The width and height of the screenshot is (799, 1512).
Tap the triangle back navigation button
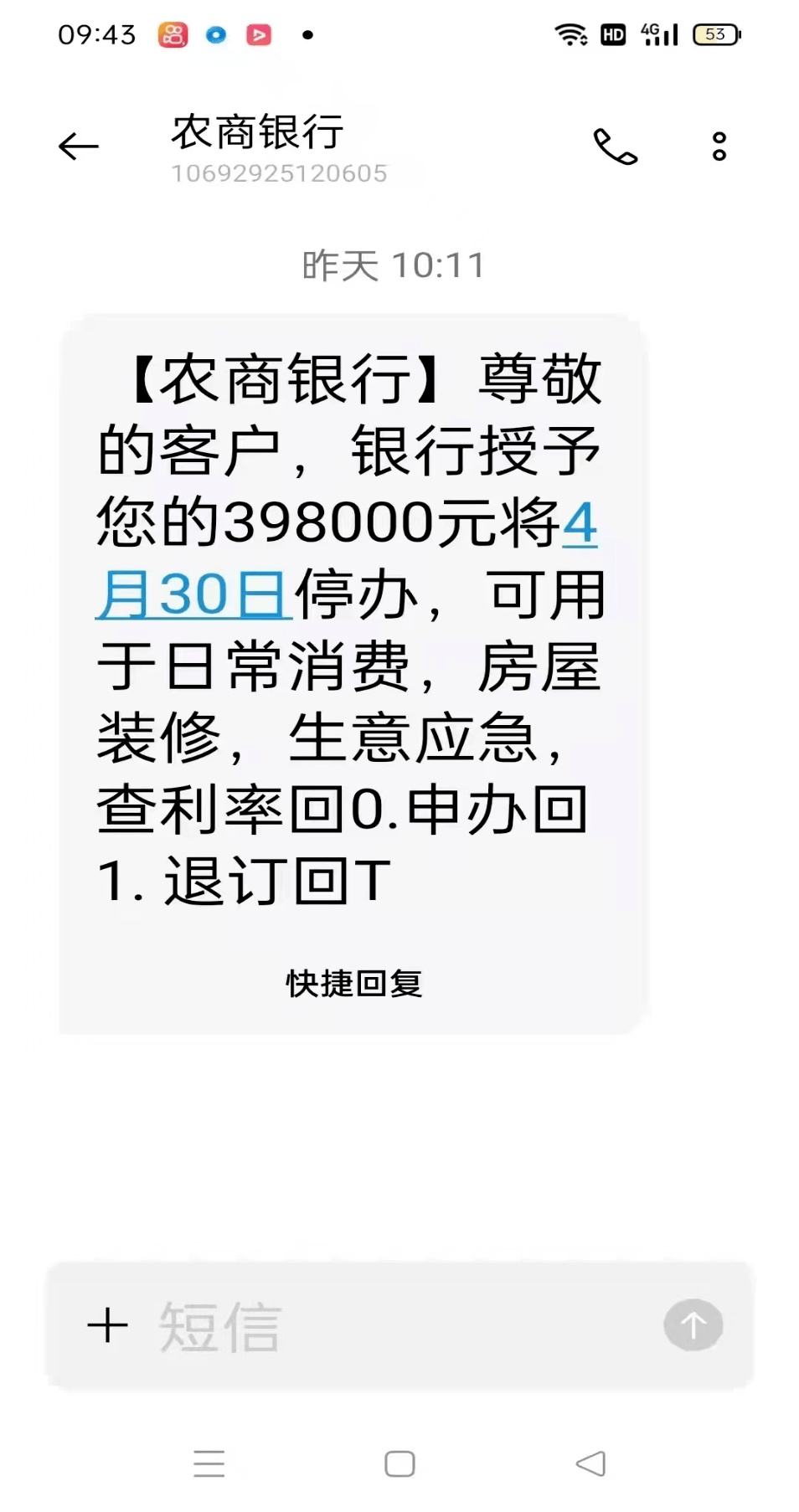click(591, 1463)
